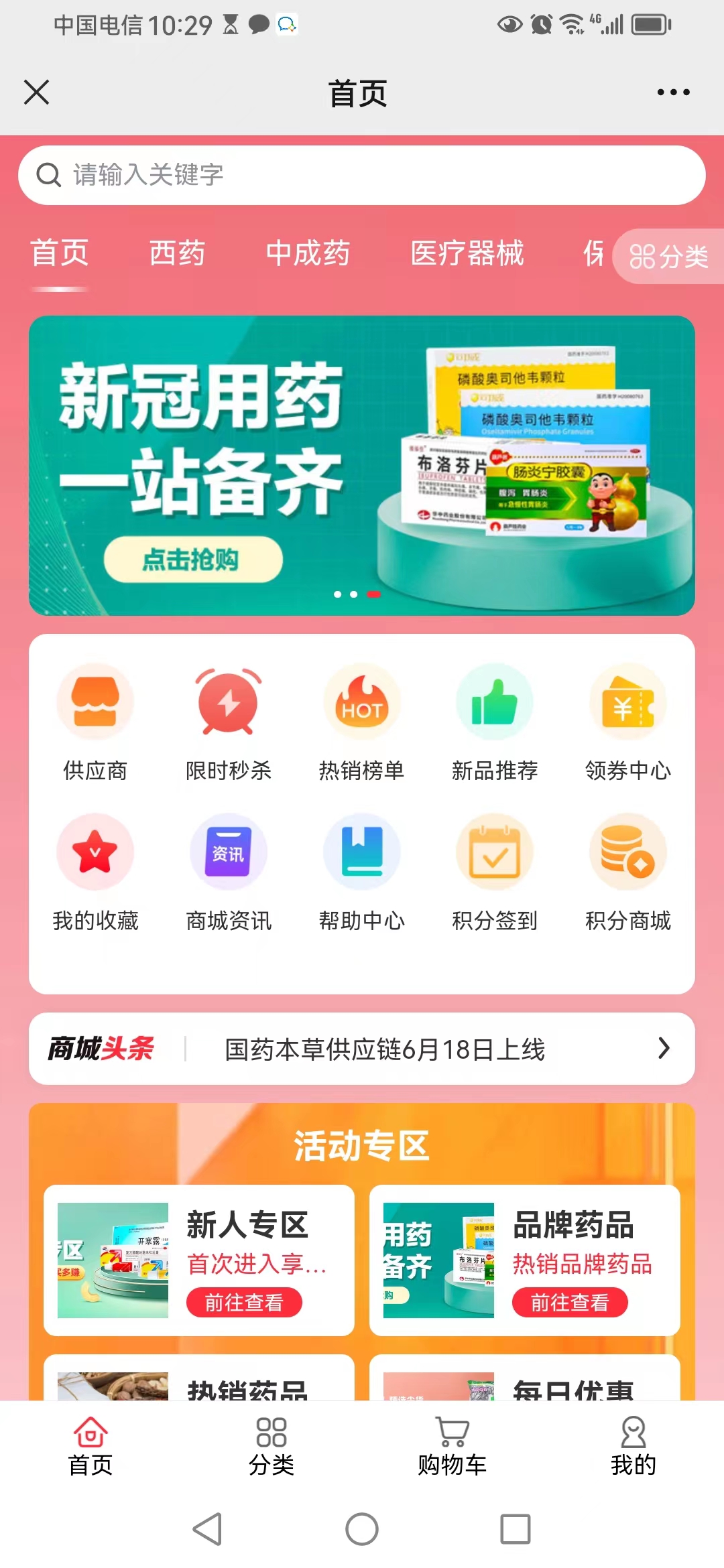Image resolution: width=724 pixels, height=1568 pixels.
Task: Tap the 新品推荐 new products icon
Action: 495,724
